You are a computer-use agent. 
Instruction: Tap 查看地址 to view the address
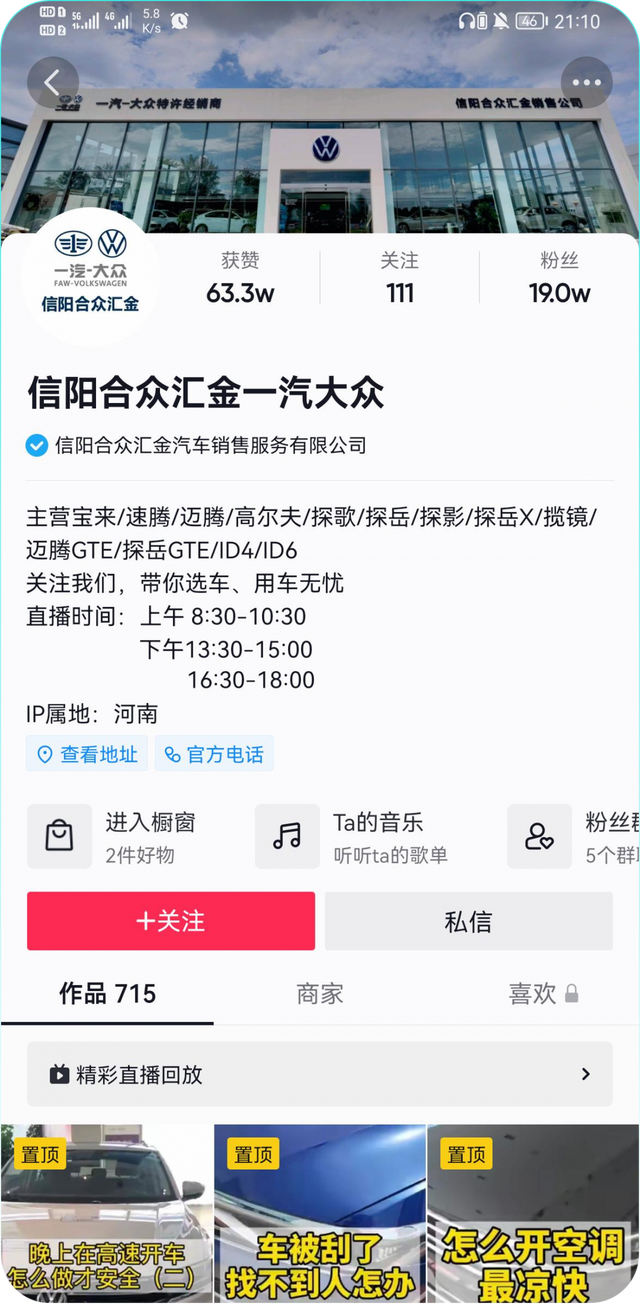click(x=87, y=754)
